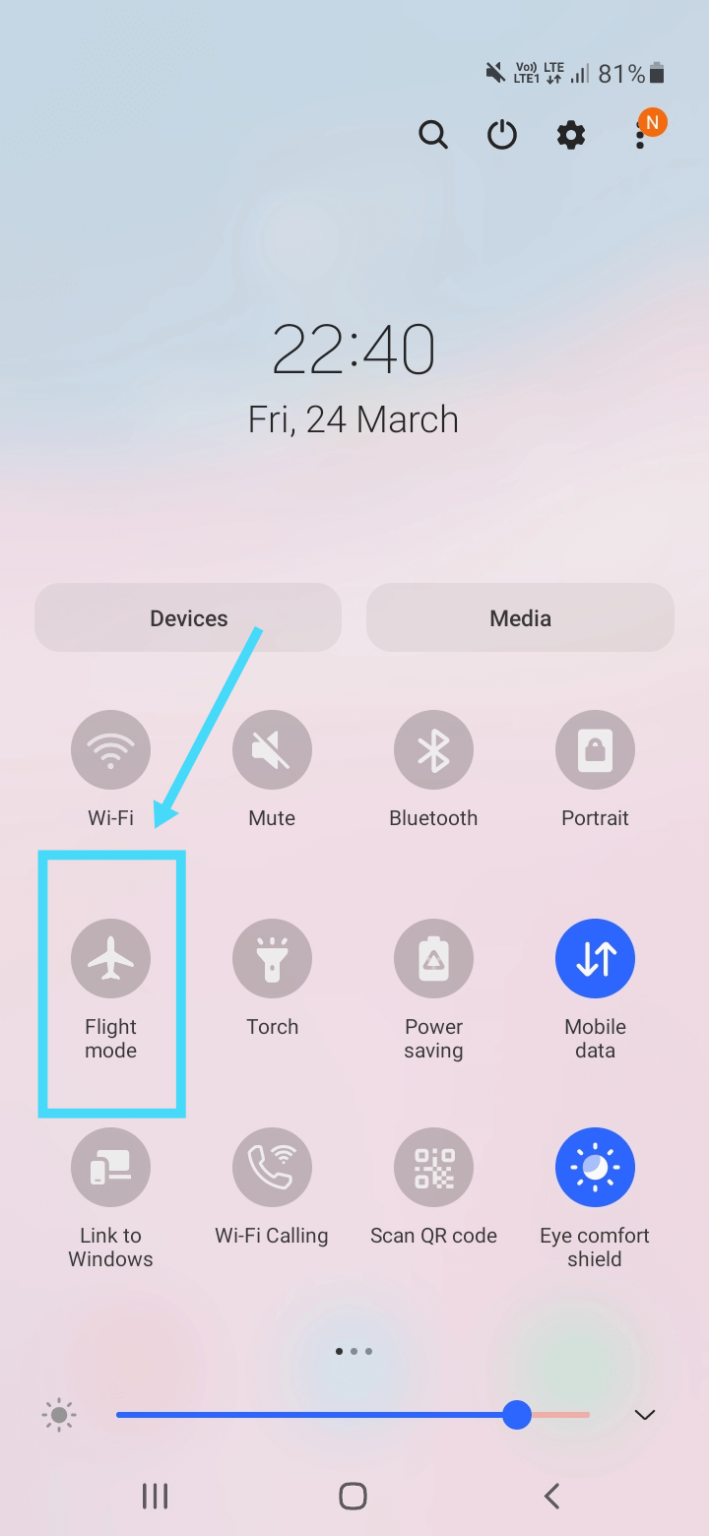
Task: Launch the Scan QR code tool
Action: click(433, 1167)
